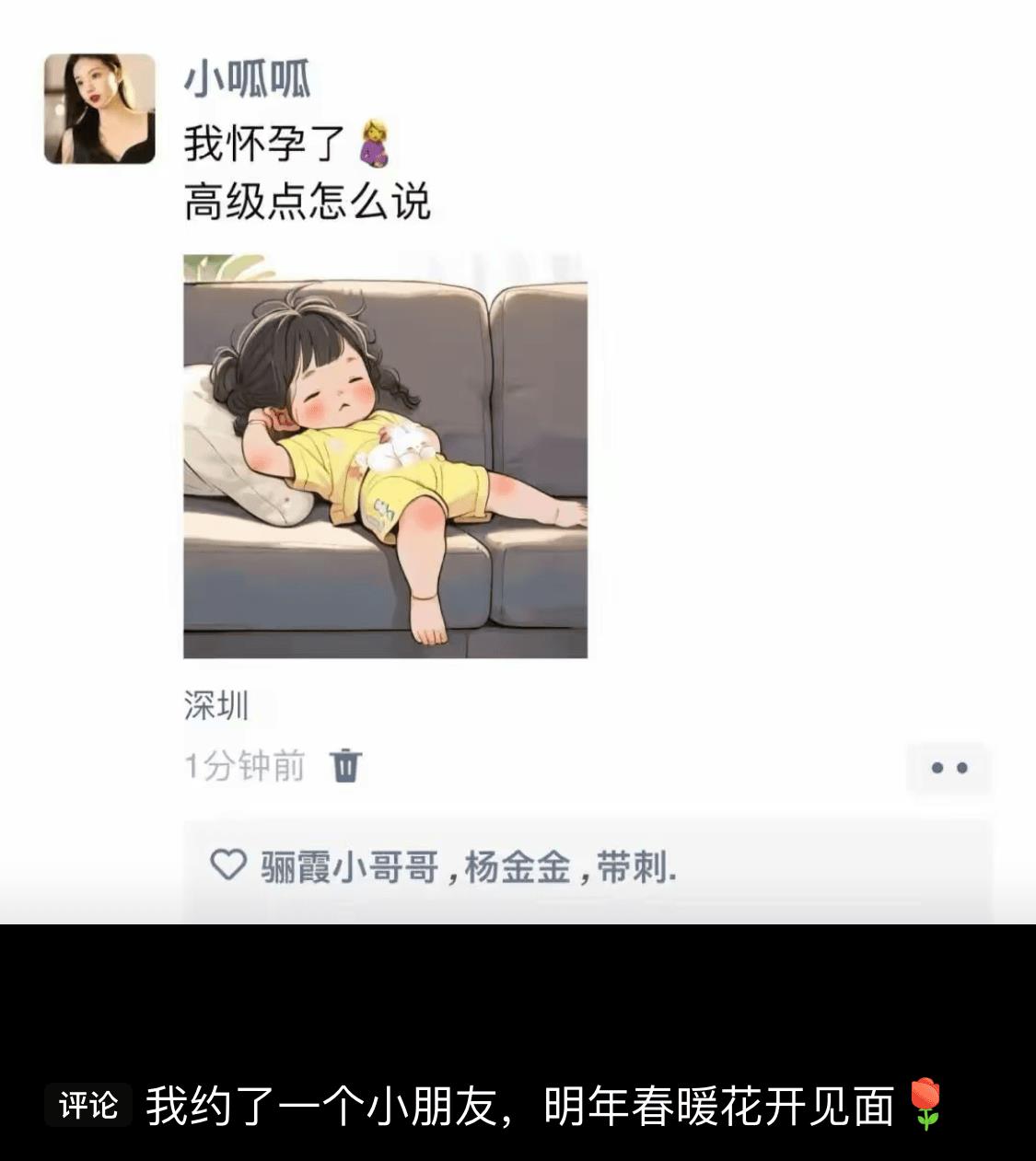Open liker 骊霞小哥哥's profile
This screenshot has width=1036, height=1161.
[x=349, y=867]
